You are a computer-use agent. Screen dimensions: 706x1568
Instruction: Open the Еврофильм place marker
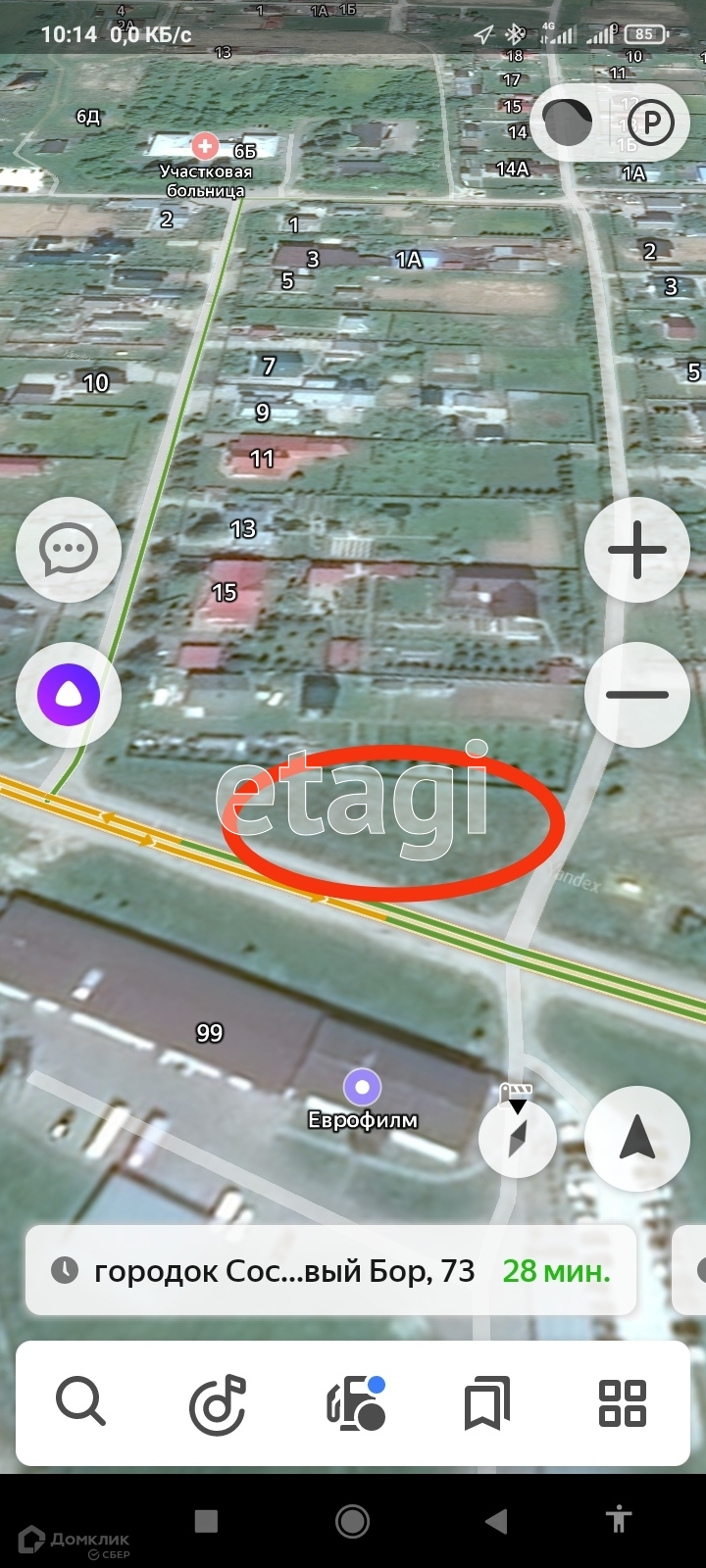pyautogui.click(x=363, y=1087)
